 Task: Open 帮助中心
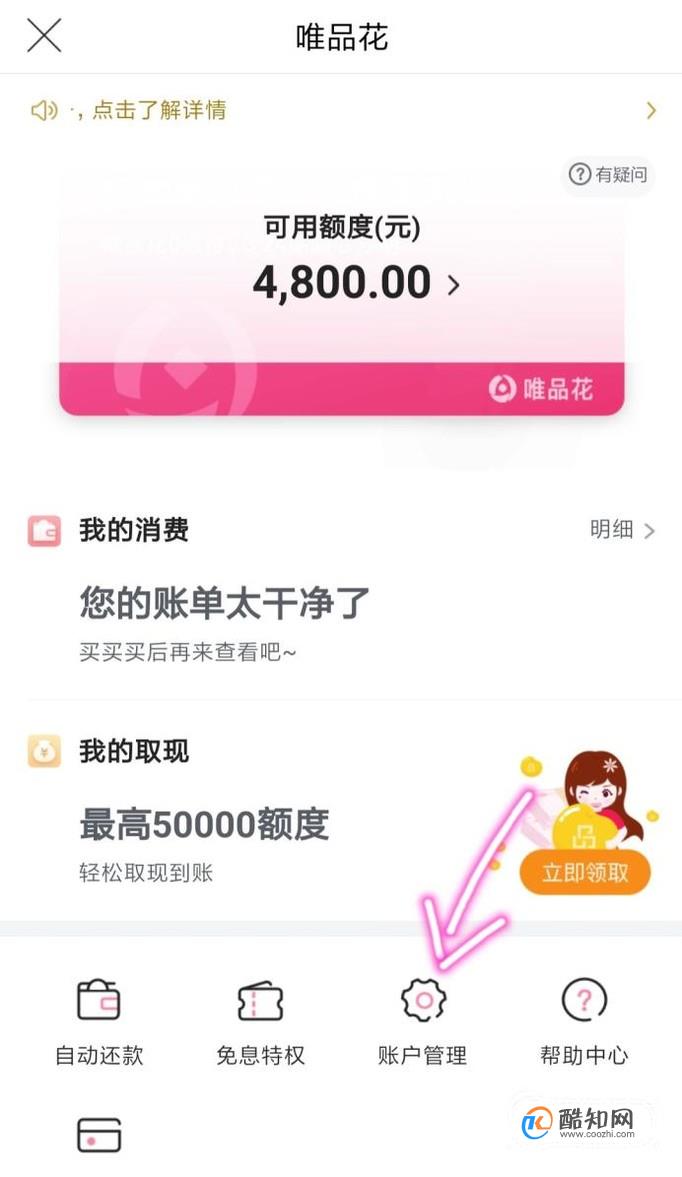pos(584,1020)
